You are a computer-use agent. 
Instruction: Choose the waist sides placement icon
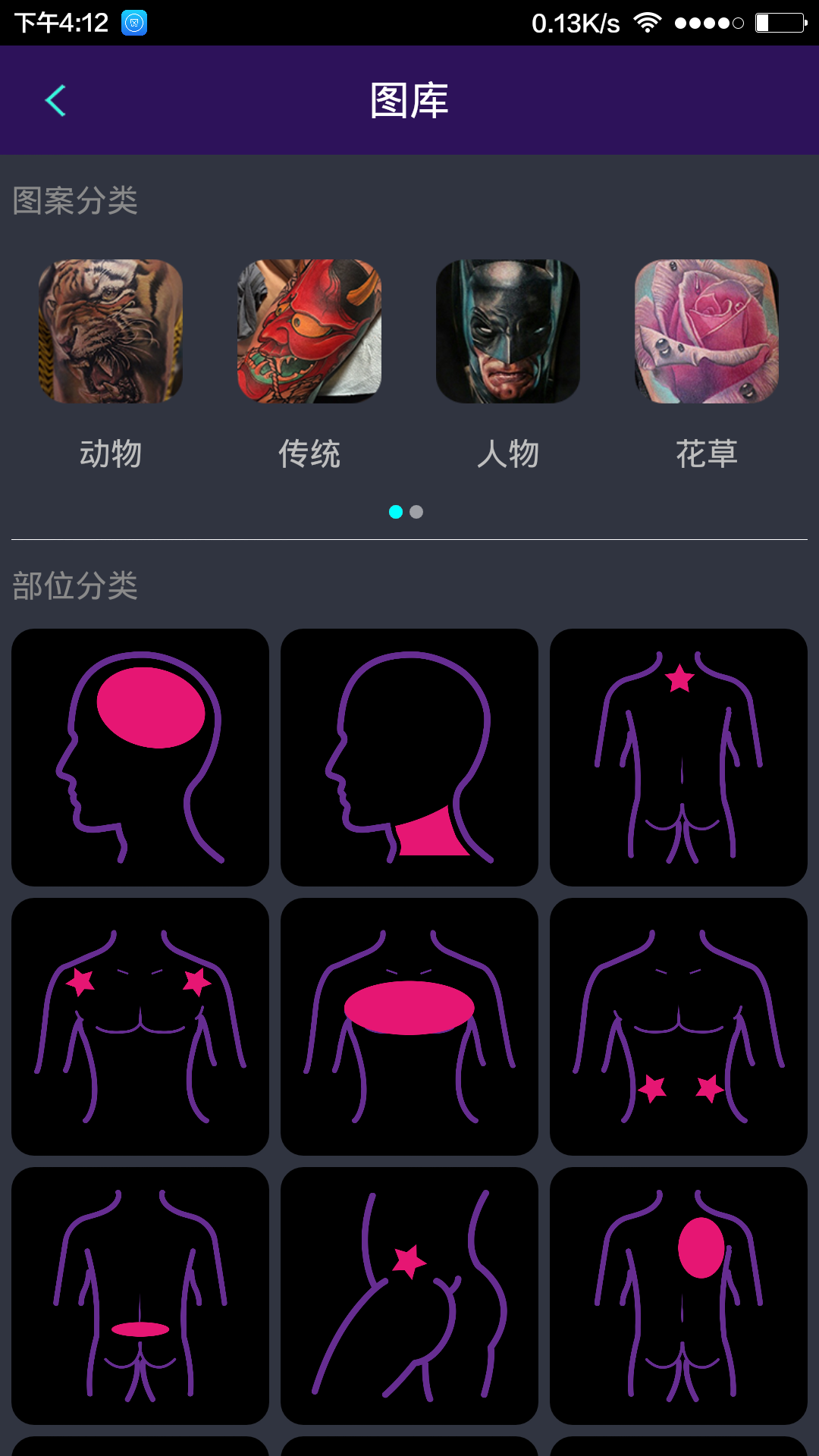pos(679,1024)
